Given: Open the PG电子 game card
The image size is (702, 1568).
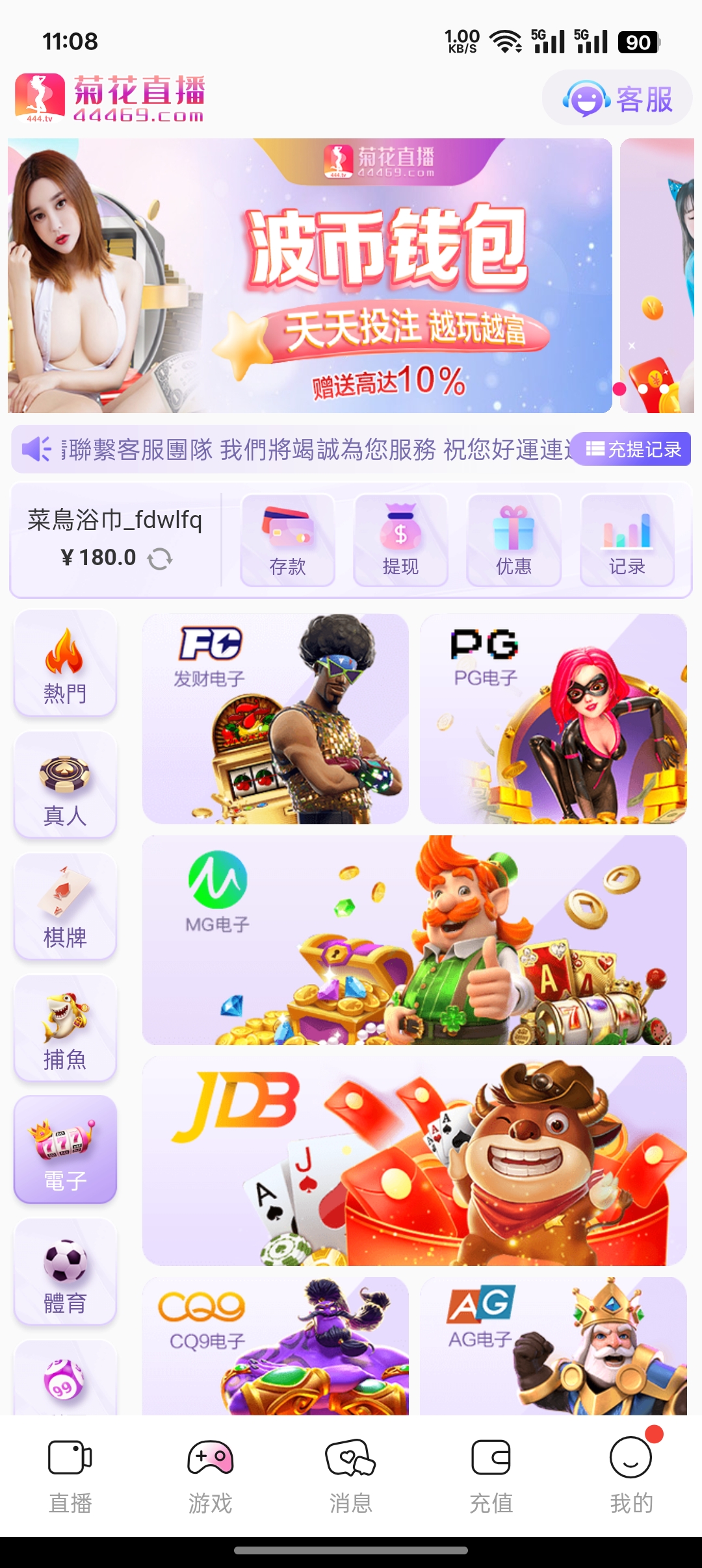Looking at the screenshot, I should [553, 719].
